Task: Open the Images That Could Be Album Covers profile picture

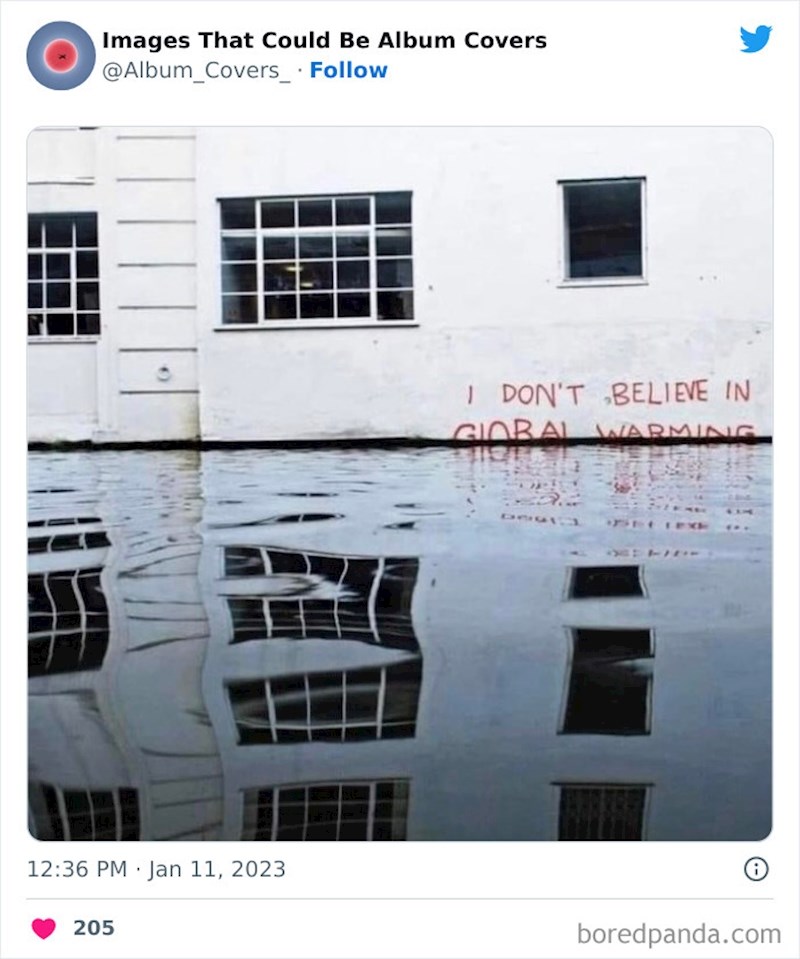Action: 61,56
